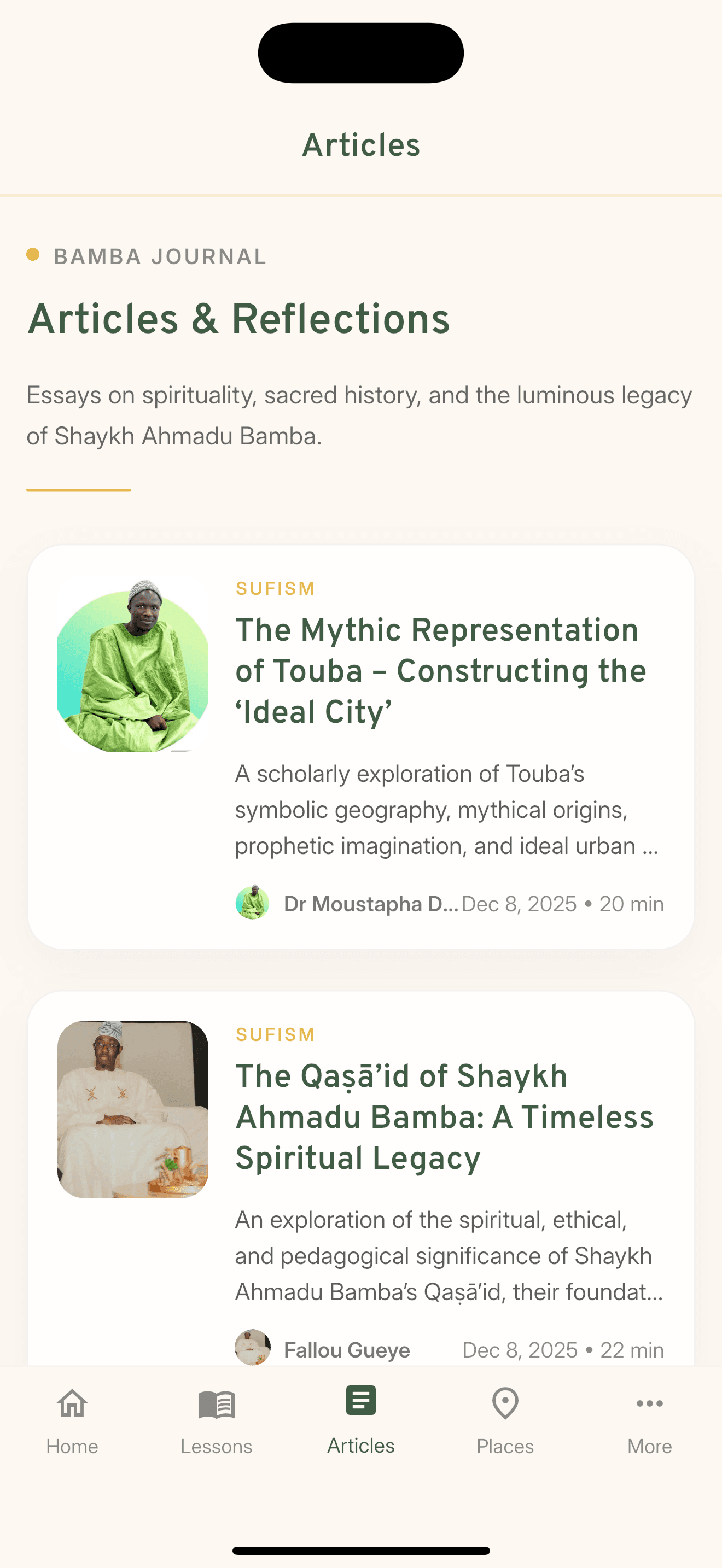Screen dimensions: 722x1568
Task: Tap Fallou Gueye's author avatar icon
Action: (252, 1347)
